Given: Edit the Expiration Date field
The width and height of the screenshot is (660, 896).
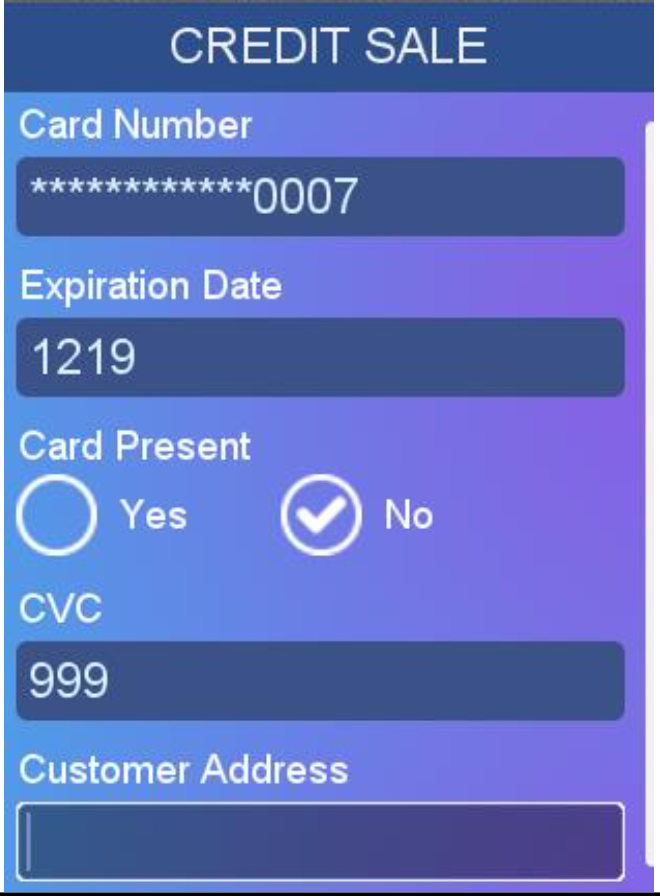Looking at the screenshot, I should 320,358.
